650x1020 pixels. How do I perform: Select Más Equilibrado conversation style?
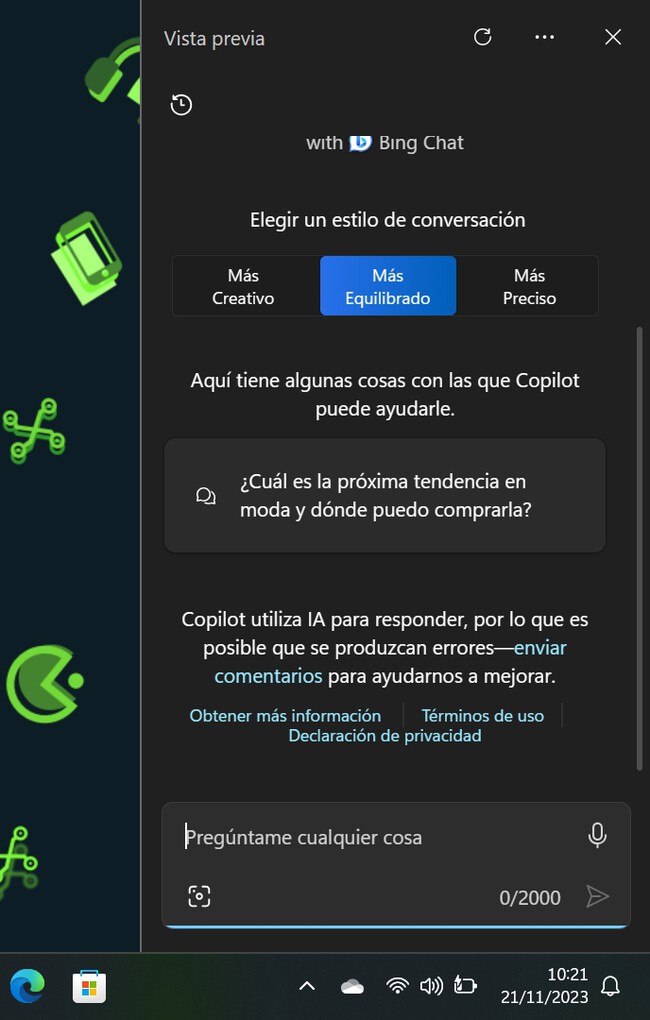pyautogui.click(x=388, y=286)
